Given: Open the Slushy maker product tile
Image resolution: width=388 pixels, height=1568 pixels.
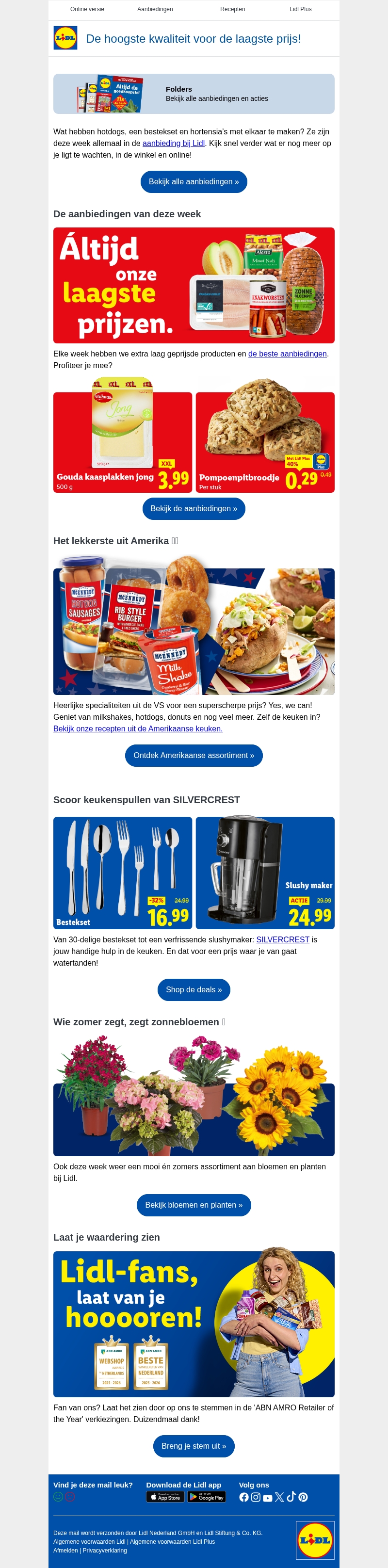Looking at the screenshot, I should coord(265,873).
